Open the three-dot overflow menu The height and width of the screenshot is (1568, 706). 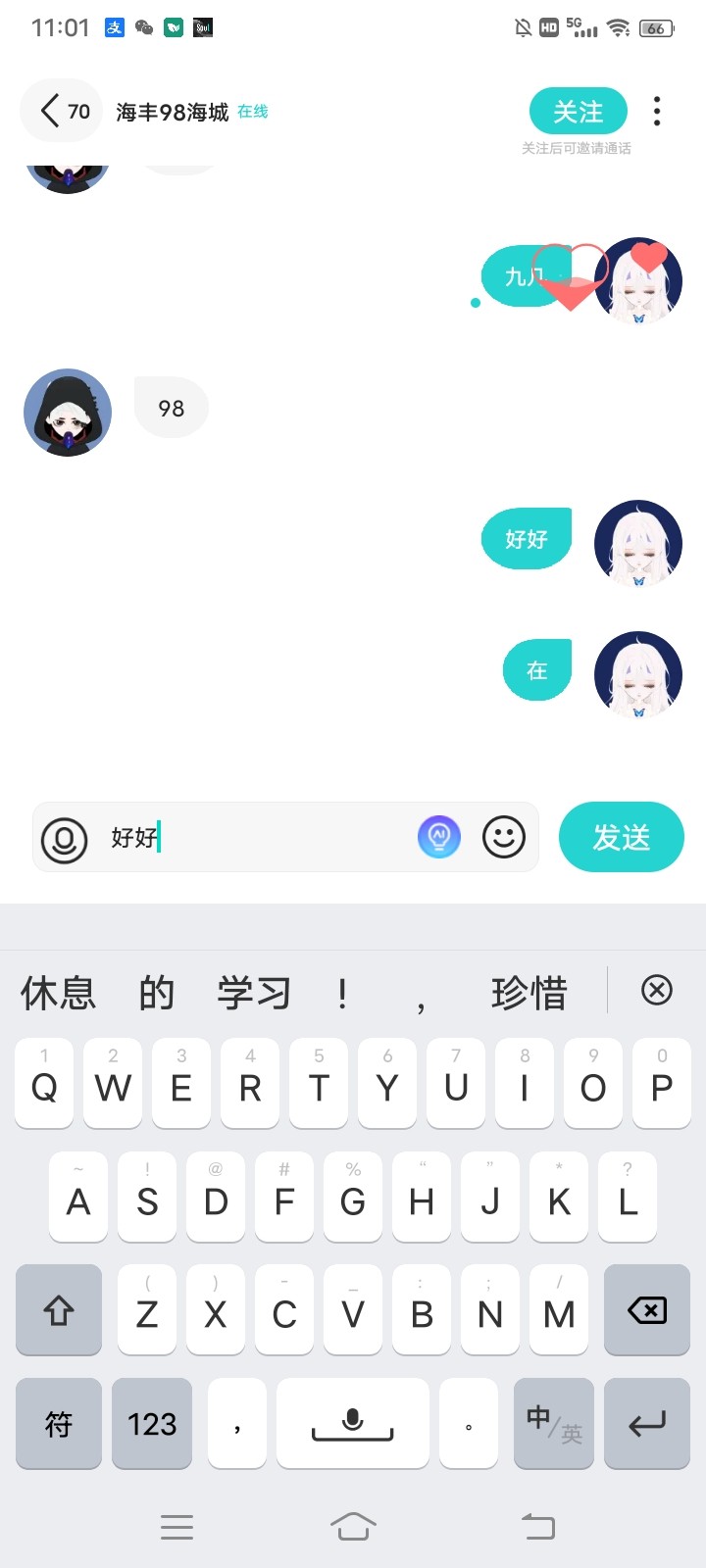click(x=657, y=111)
